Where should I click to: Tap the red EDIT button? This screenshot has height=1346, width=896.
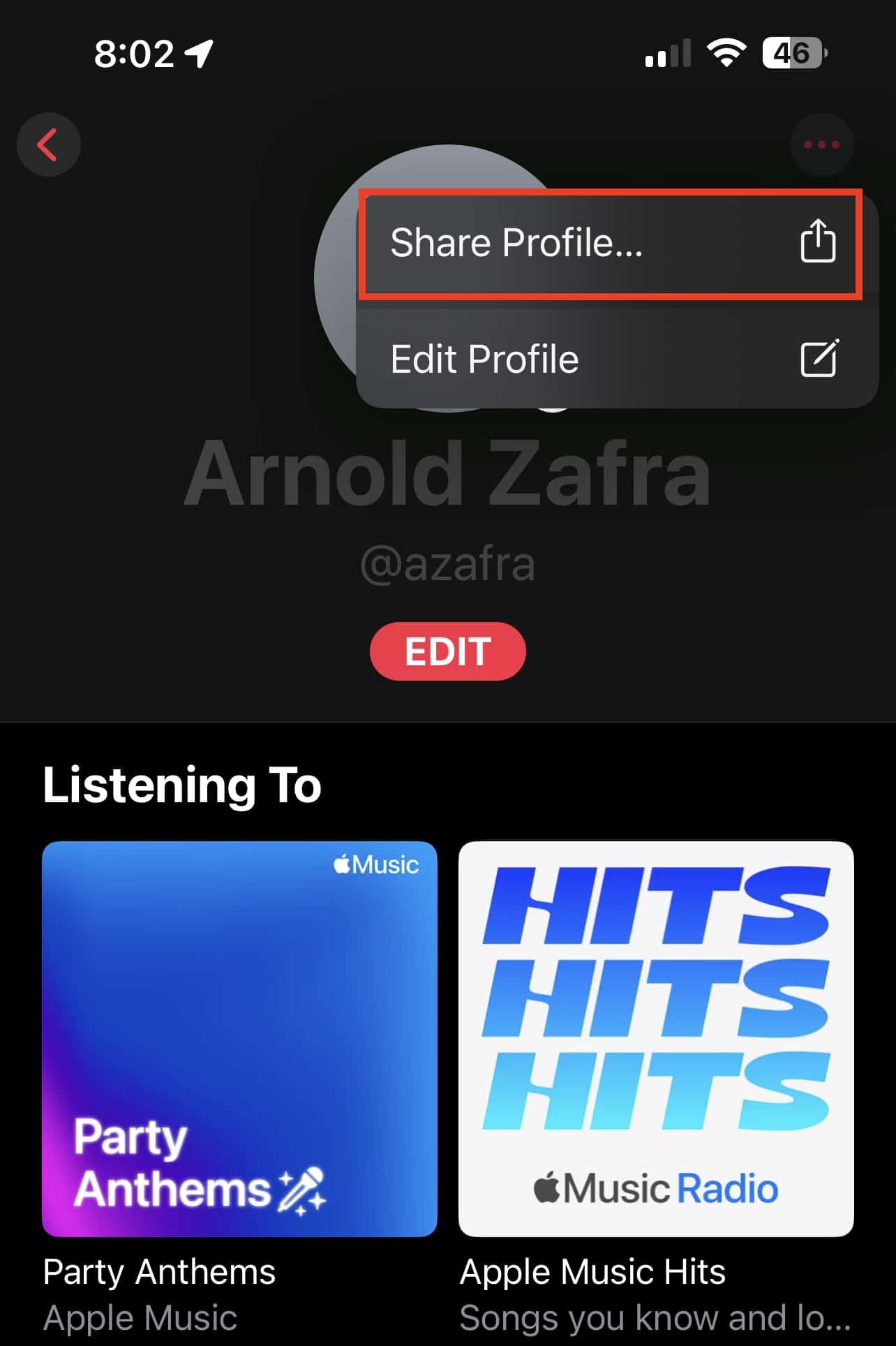447,651
